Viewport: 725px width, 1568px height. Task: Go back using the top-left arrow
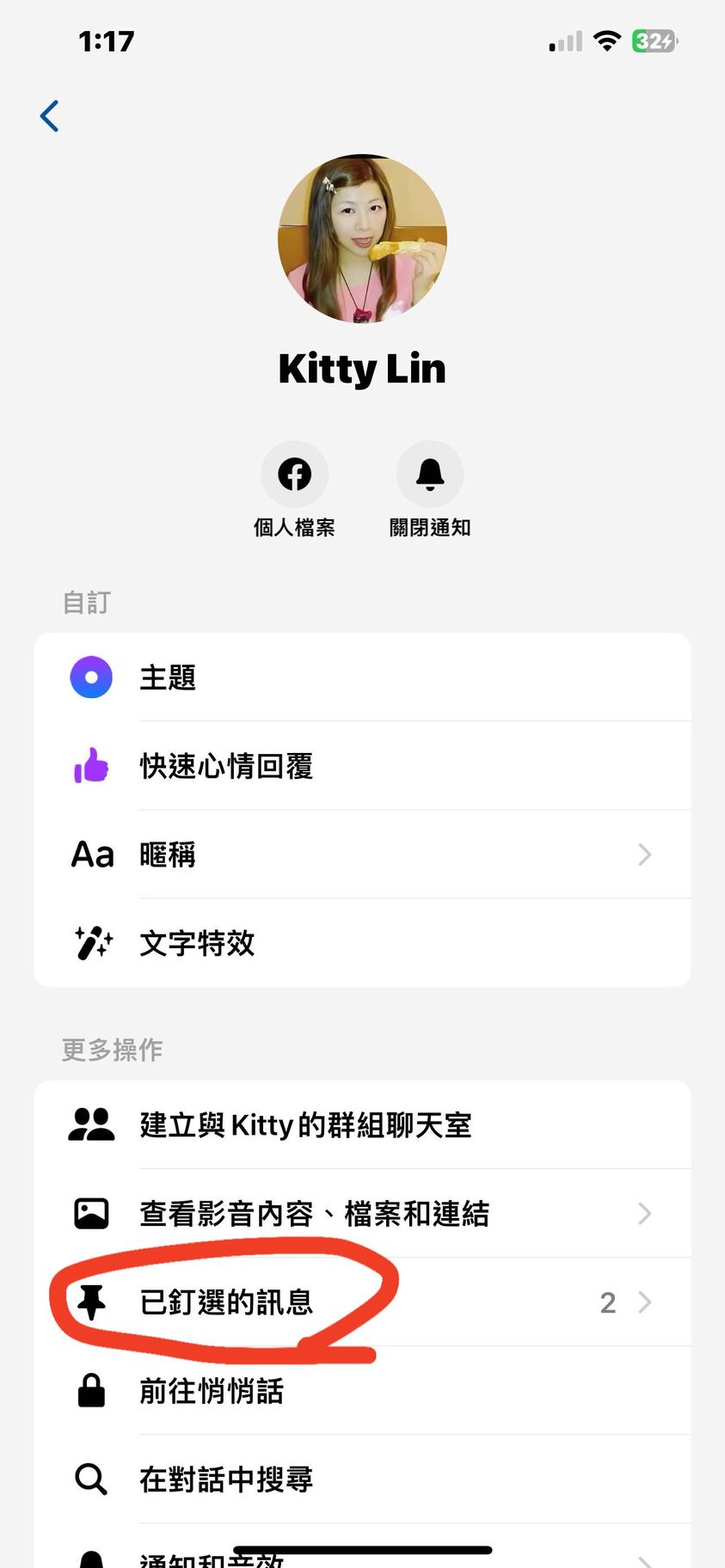(x=50, y=116)
